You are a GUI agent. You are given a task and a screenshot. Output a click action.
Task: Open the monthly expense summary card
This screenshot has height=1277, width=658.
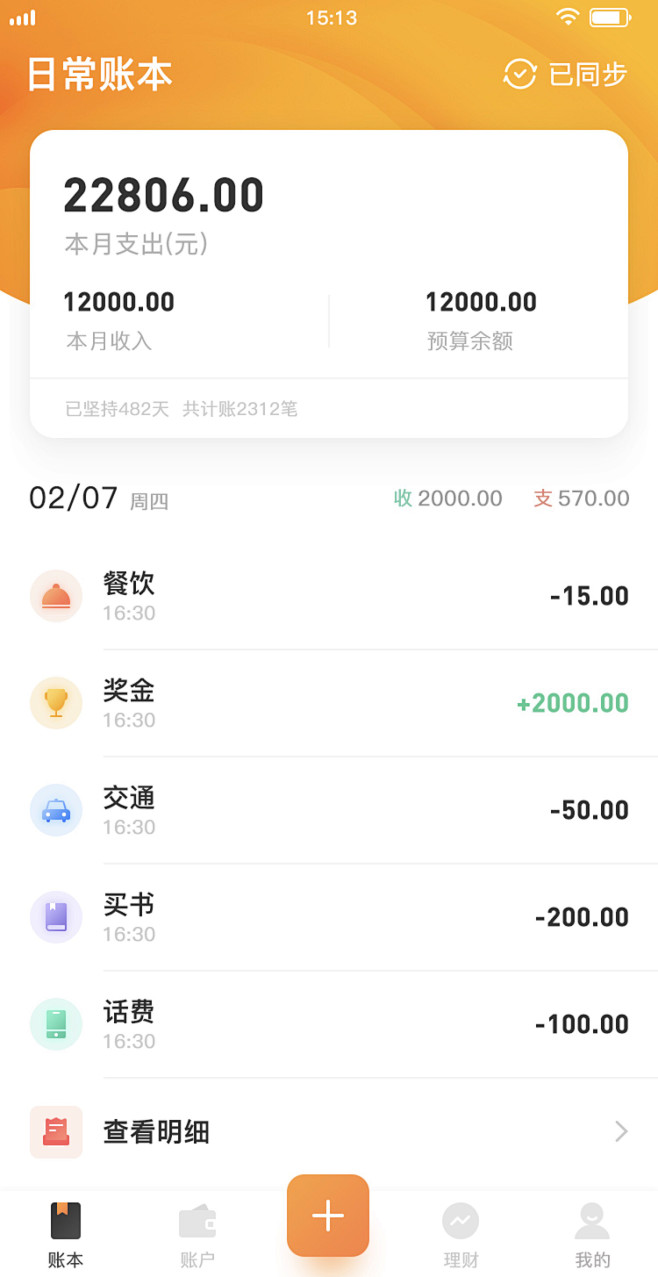click(329, 284)
